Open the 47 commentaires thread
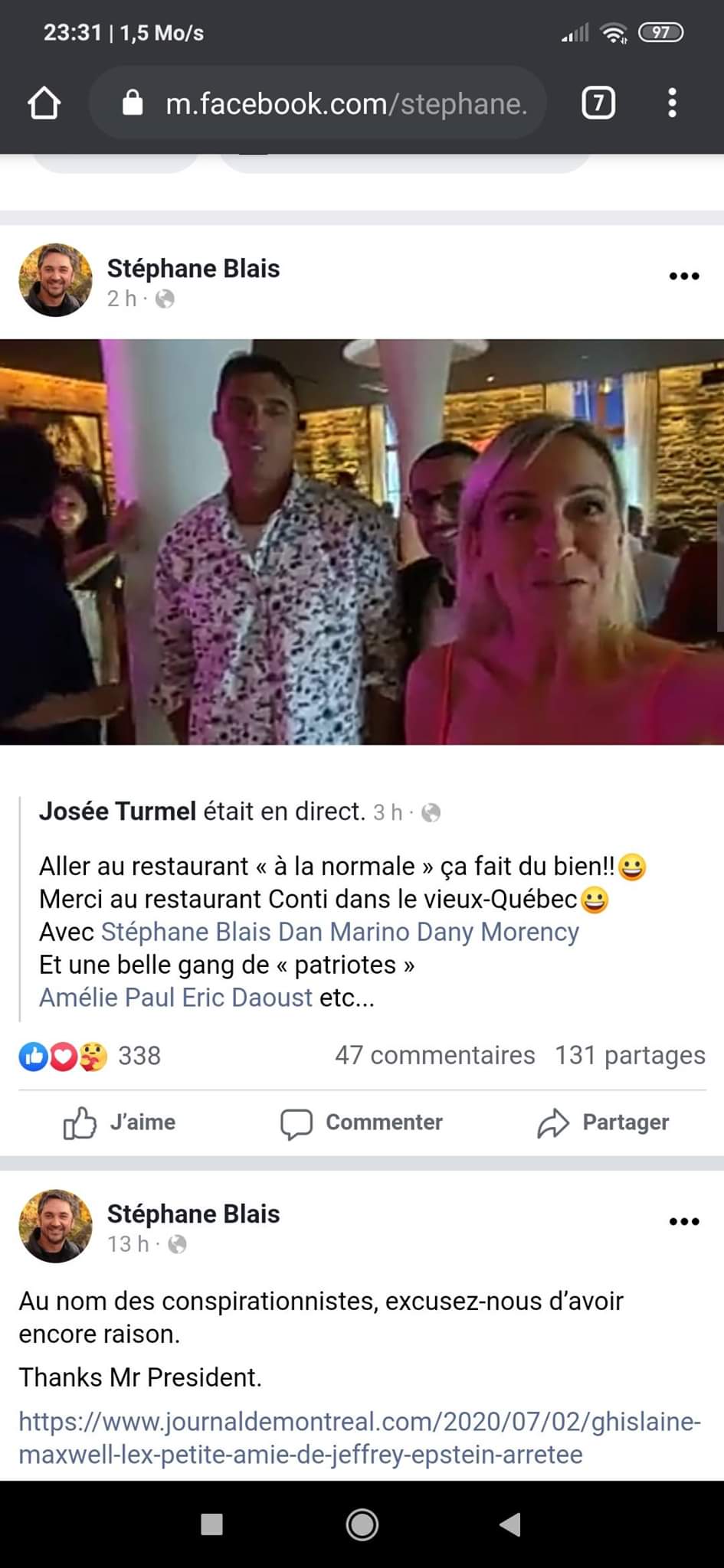This screenshot has width=724, height=1568. (x=434, y=1056)
